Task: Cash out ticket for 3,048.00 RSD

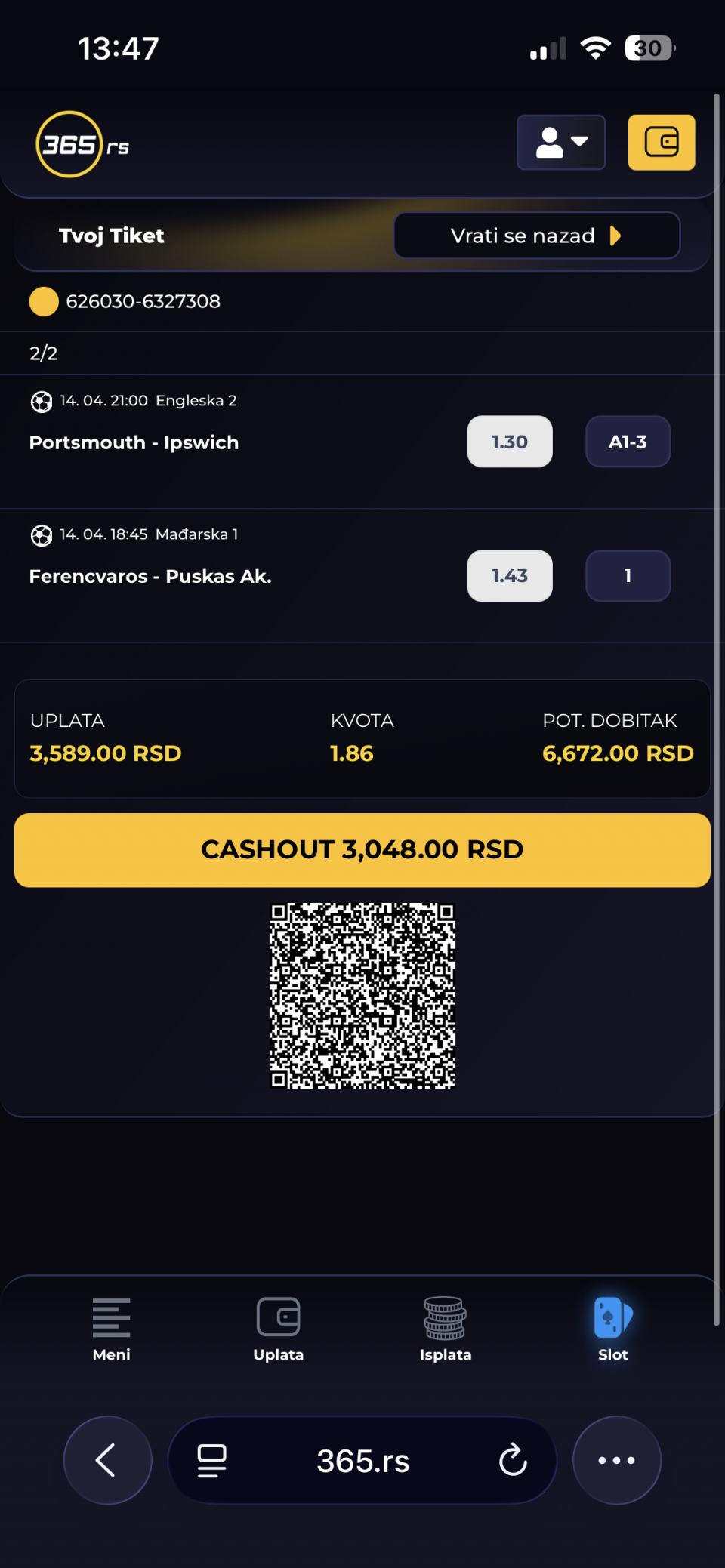Action: point(362,849)
